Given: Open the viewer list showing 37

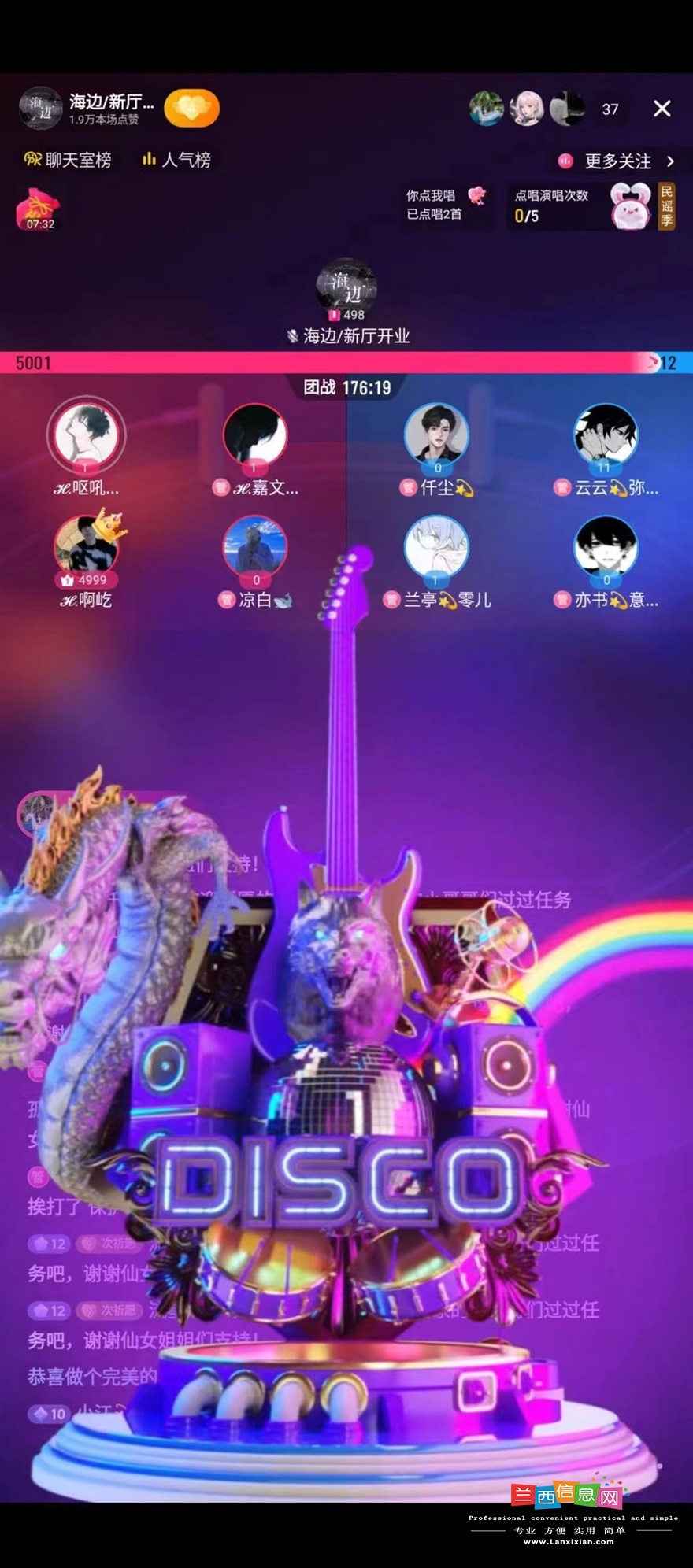Looking at the screenshot, I should coord(610,109).
